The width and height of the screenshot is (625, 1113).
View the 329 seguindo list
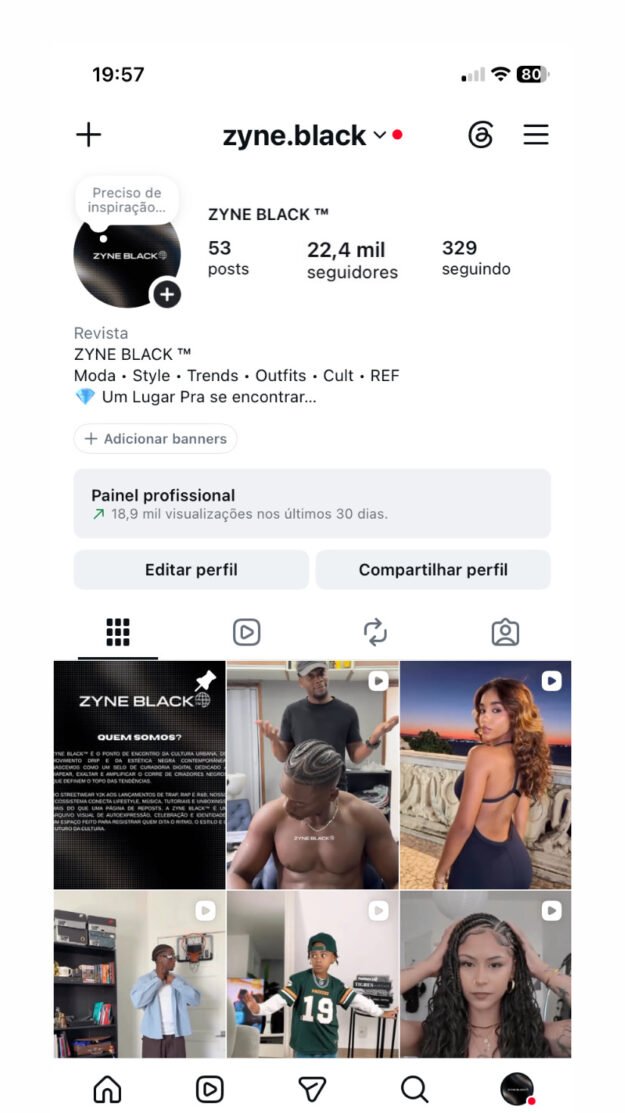[x=475, y=258]
